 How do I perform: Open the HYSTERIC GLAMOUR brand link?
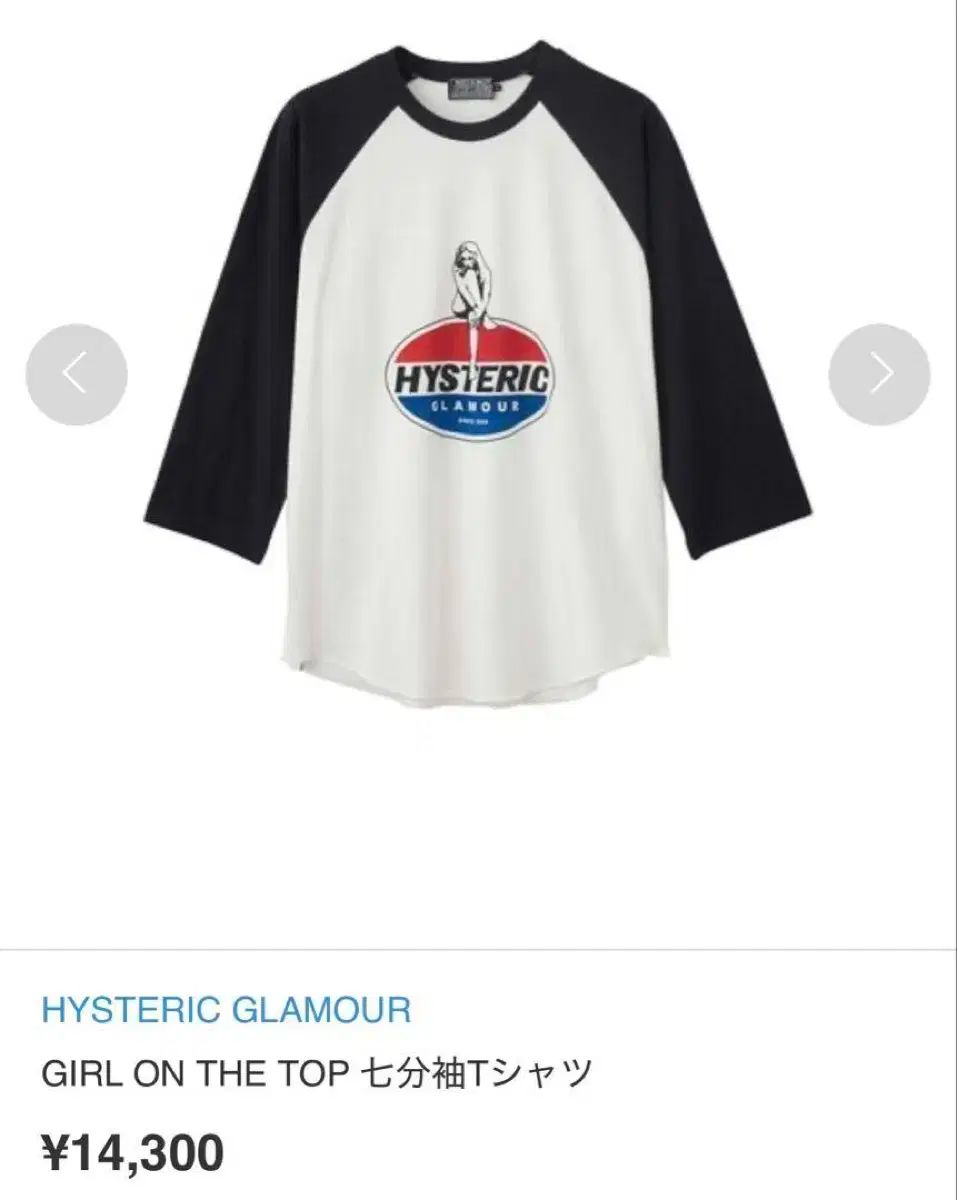226,1009
